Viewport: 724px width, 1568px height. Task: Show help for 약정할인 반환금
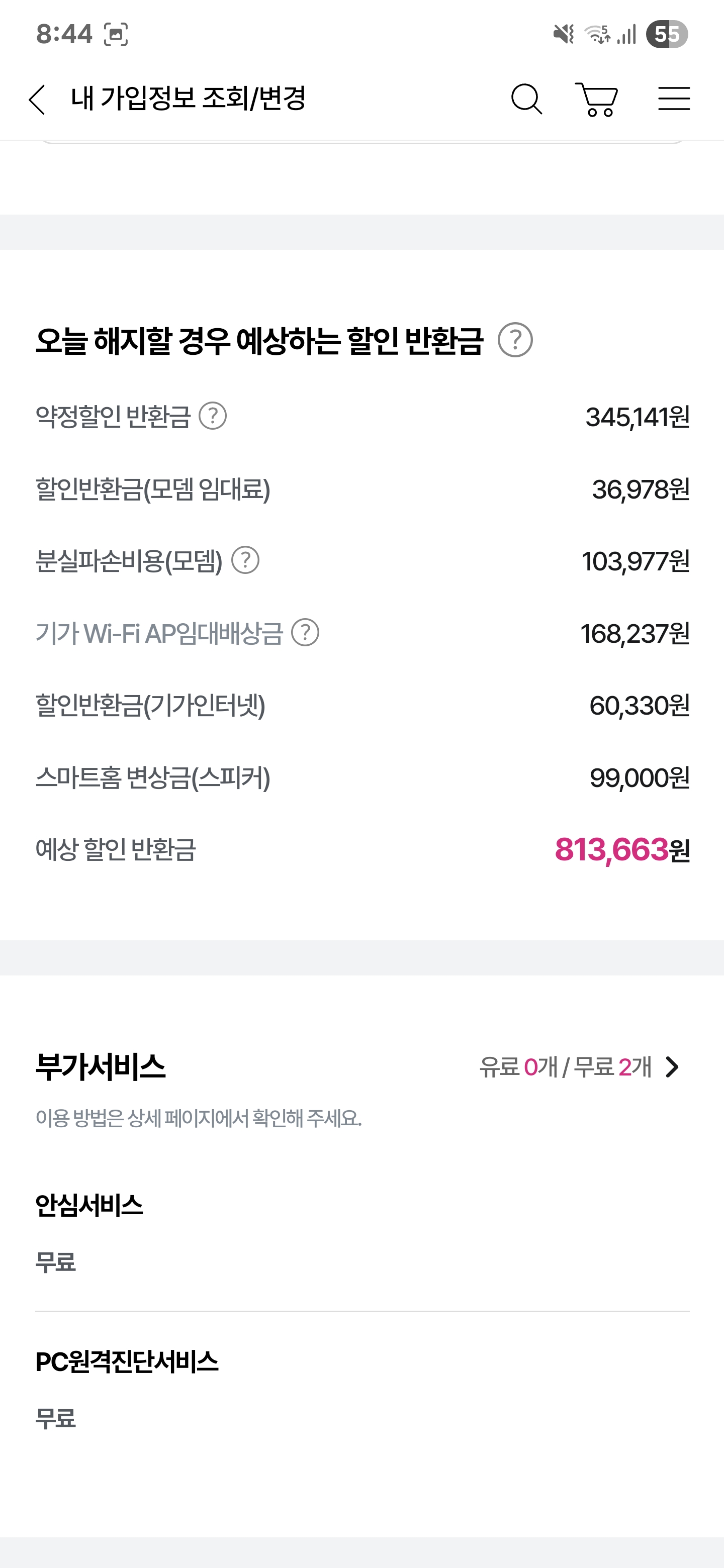click(x=213, y=416)
